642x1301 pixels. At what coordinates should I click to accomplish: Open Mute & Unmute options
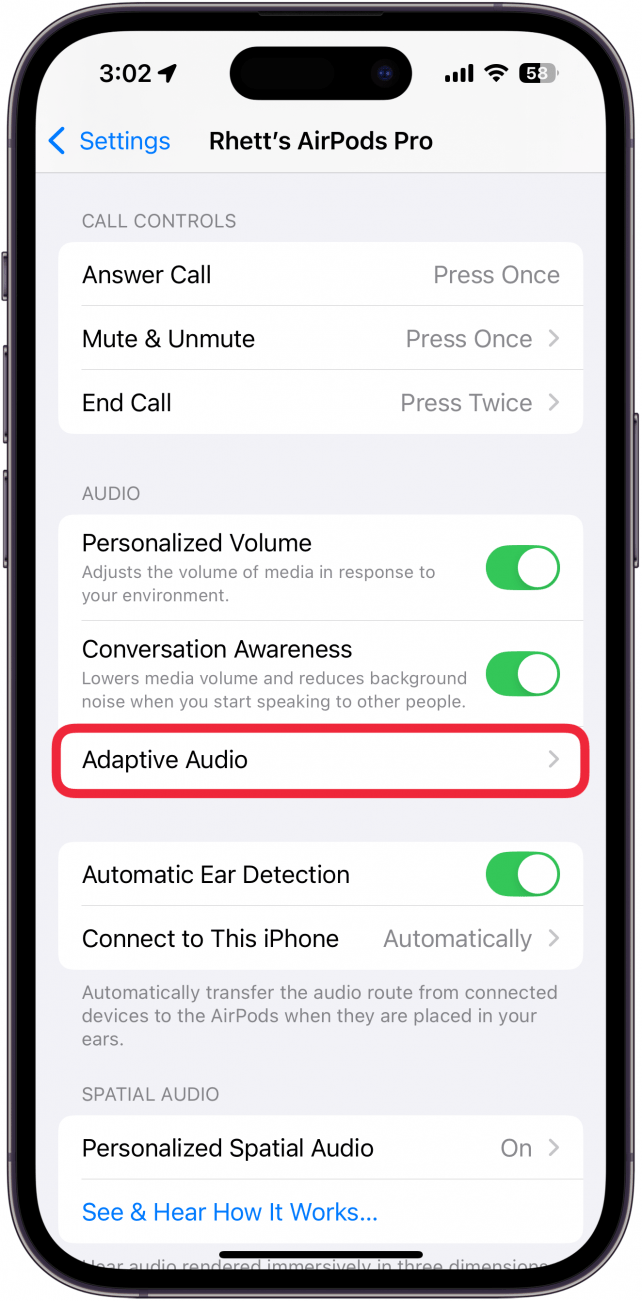pos(320,339)
